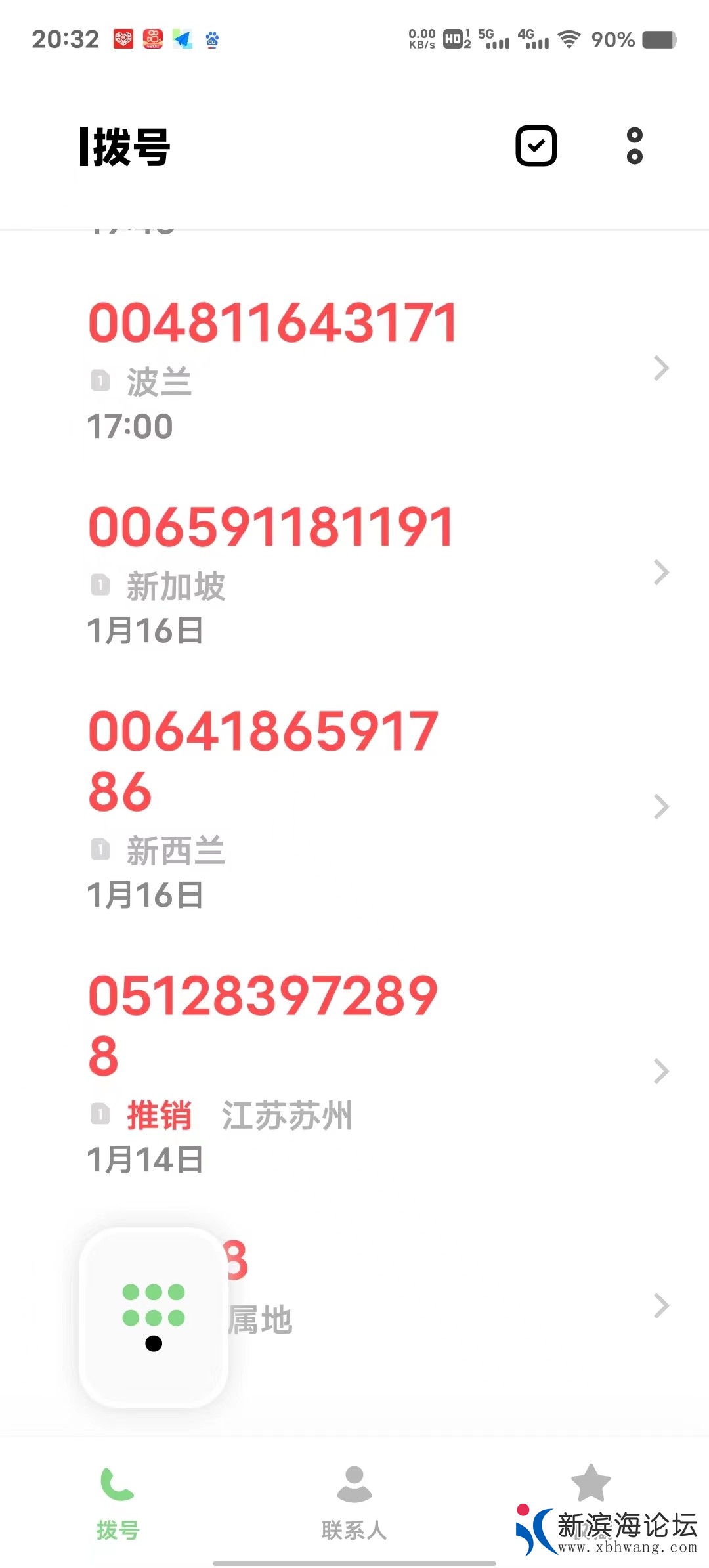Expand the 江苏苏州 call entry details
The height and width of the screenshot is (1568, 709).
pyautogui.click(x=661, y=1070)
